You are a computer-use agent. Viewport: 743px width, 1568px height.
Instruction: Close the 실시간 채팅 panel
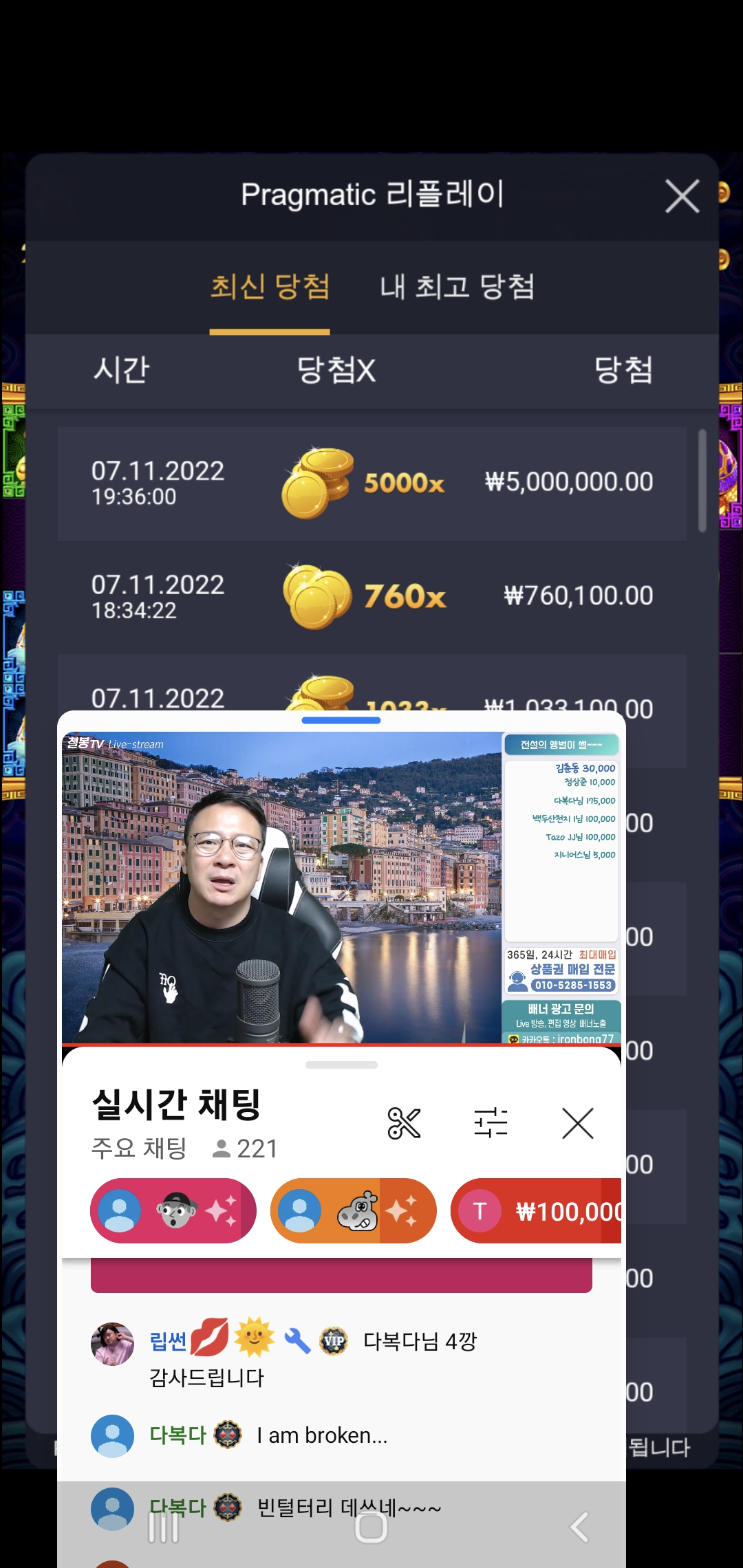coord(577,1123)
